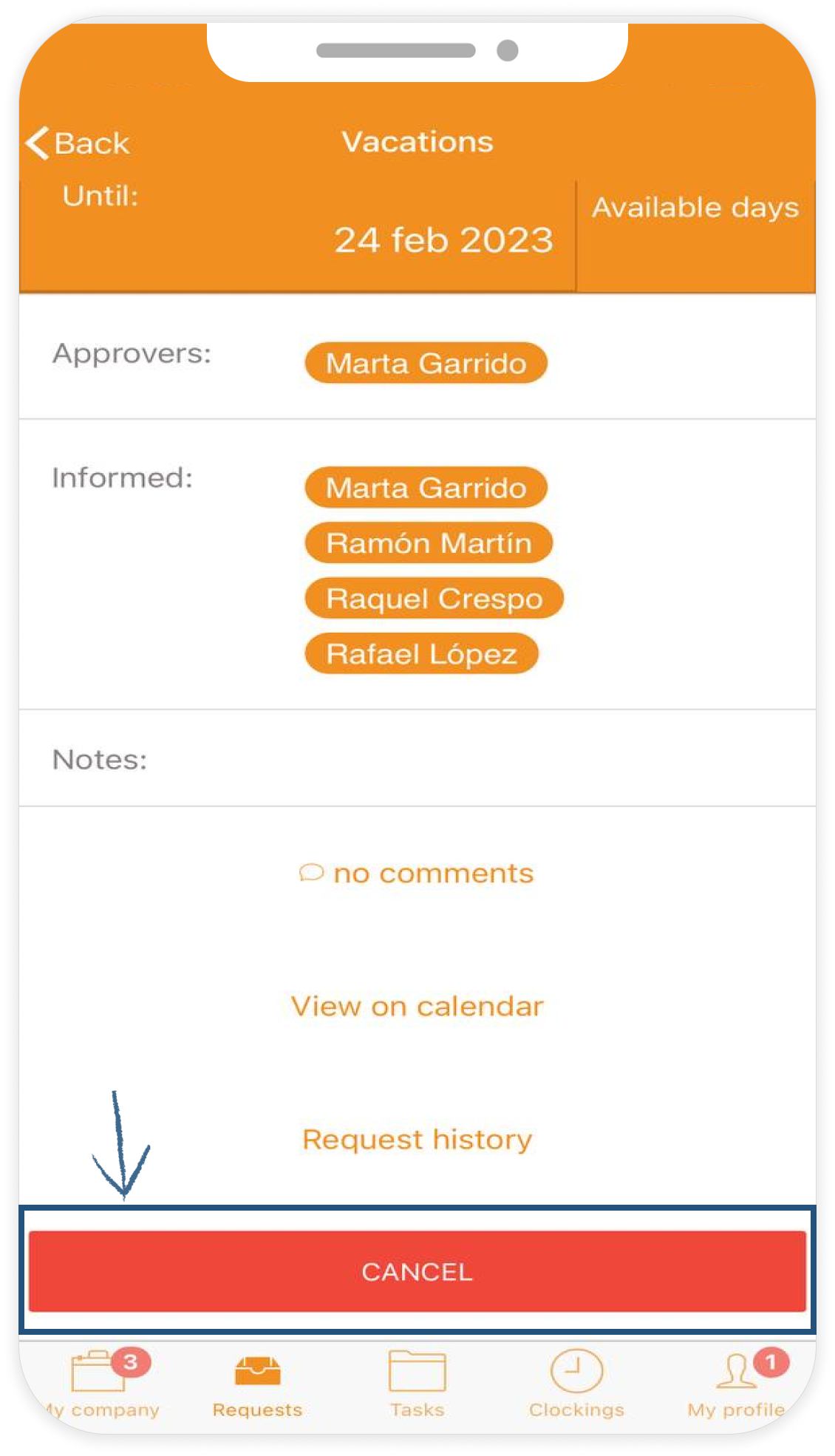This screenshot has height=1456, width=835.
Task: Go back from the Vacations screen
Action: click(78, 143)
